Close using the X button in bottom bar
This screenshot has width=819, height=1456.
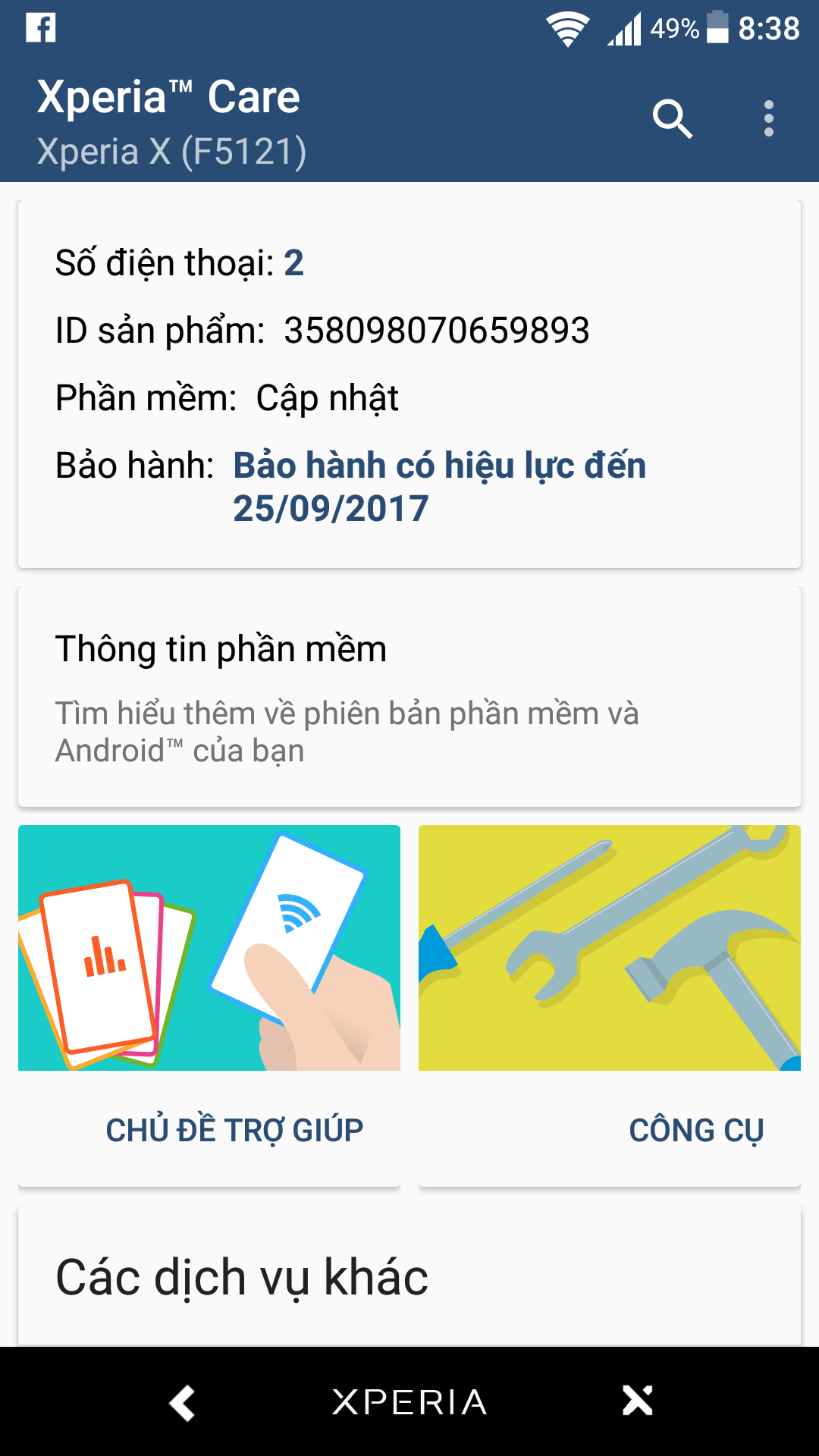click(x=638, y=1401)
